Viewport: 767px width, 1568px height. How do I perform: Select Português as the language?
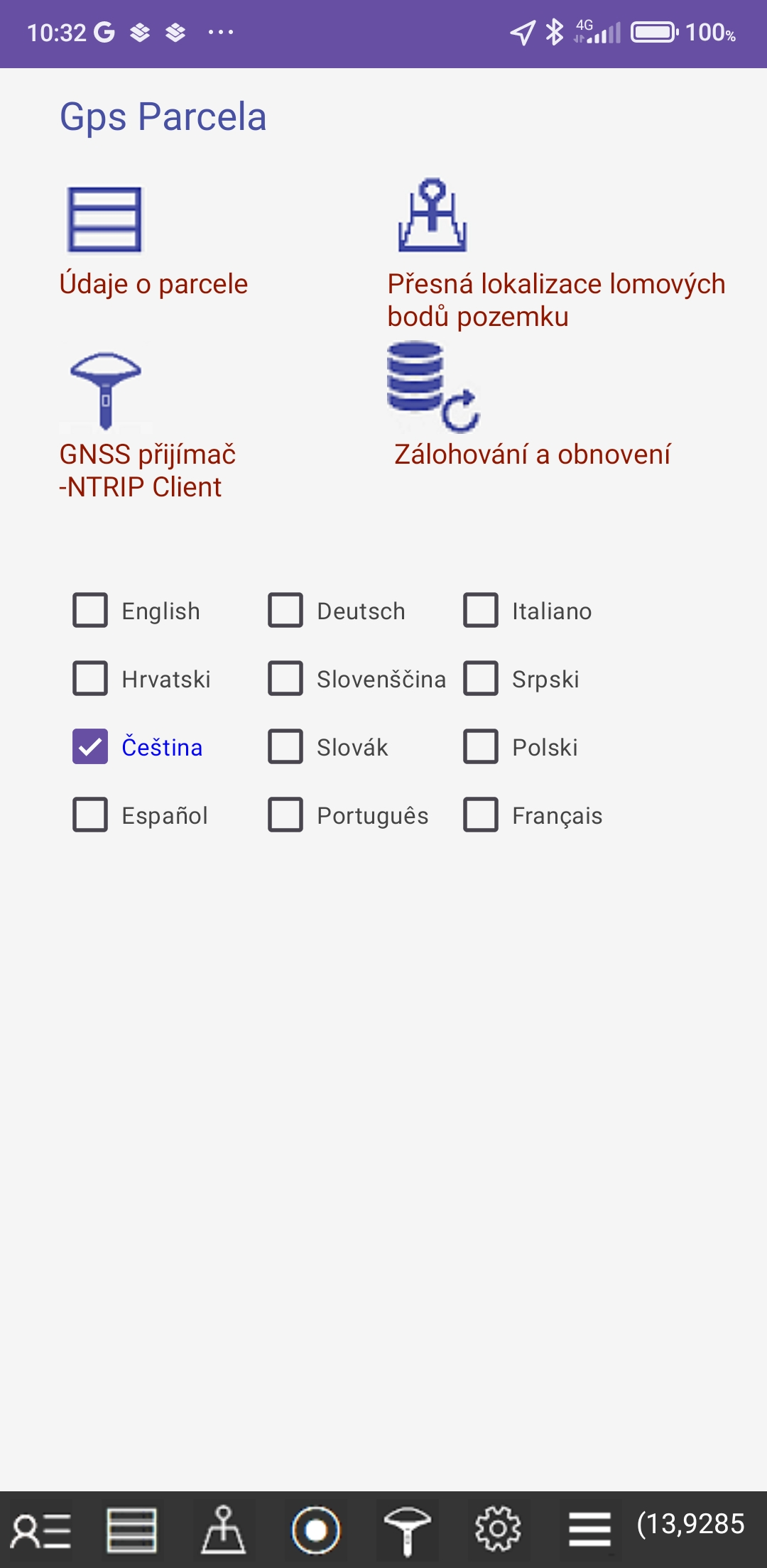tap(285, 815)
